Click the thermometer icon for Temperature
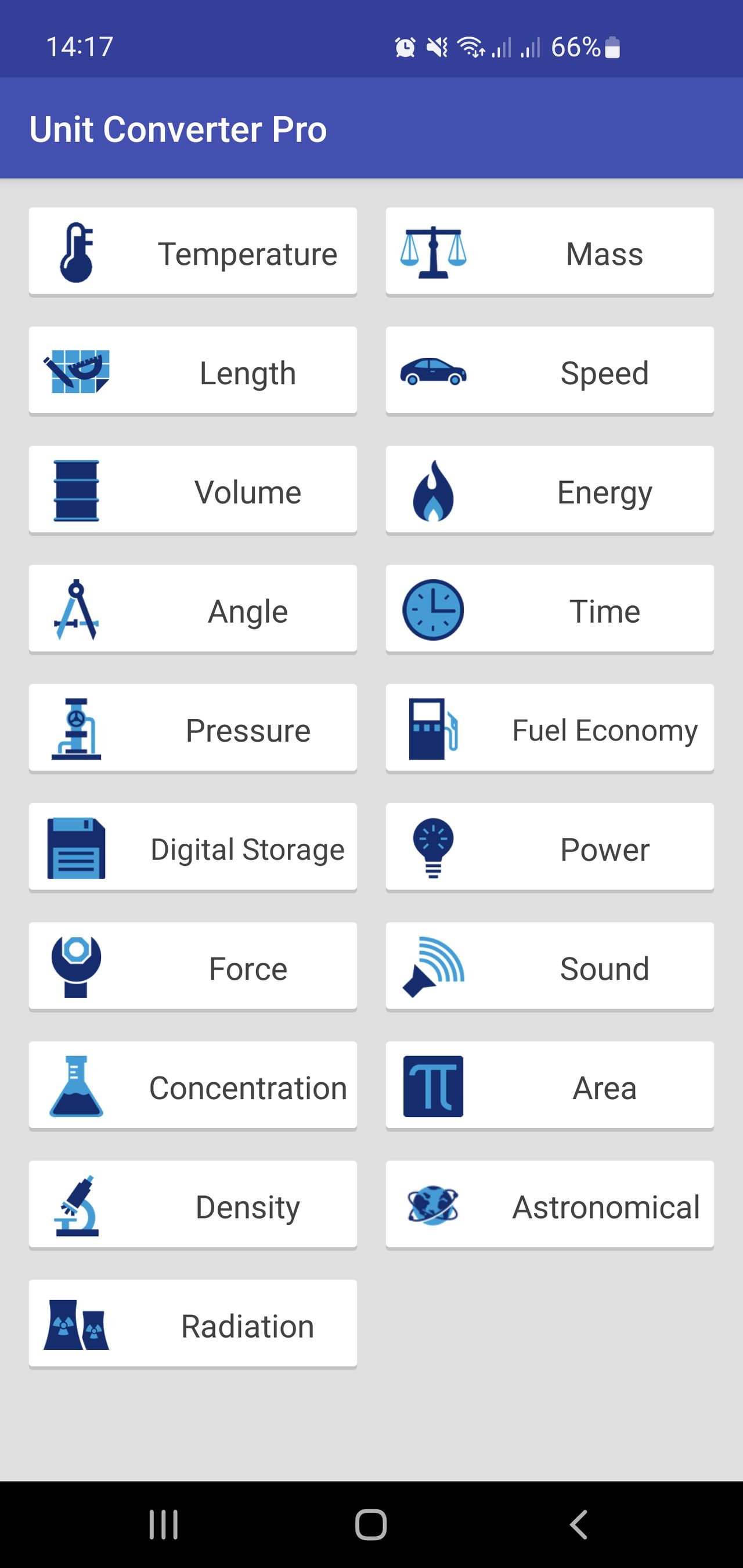Viewport: 743px width, 1568px height. 76,251
